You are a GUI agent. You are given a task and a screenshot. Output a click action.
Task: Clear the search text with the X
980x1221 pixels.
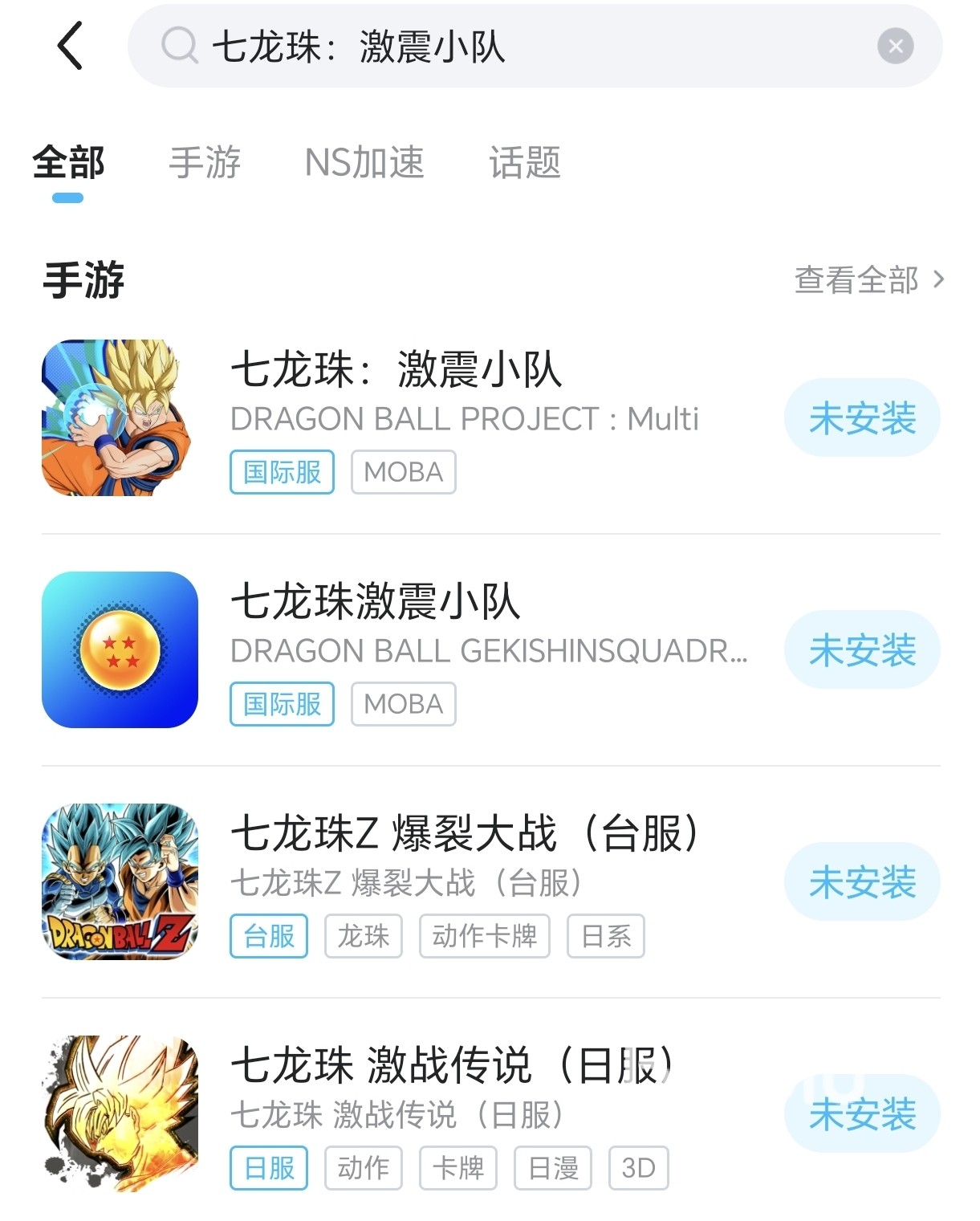(x=895, y=46)
